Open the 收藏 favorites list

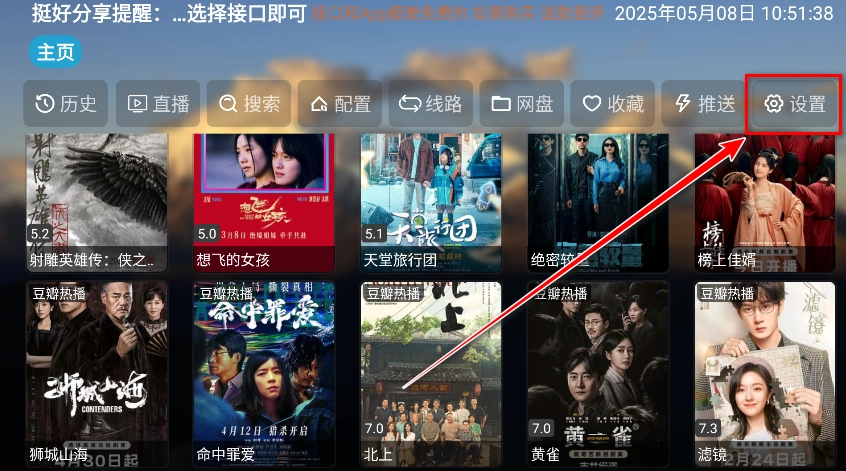[x=612, y=104]
